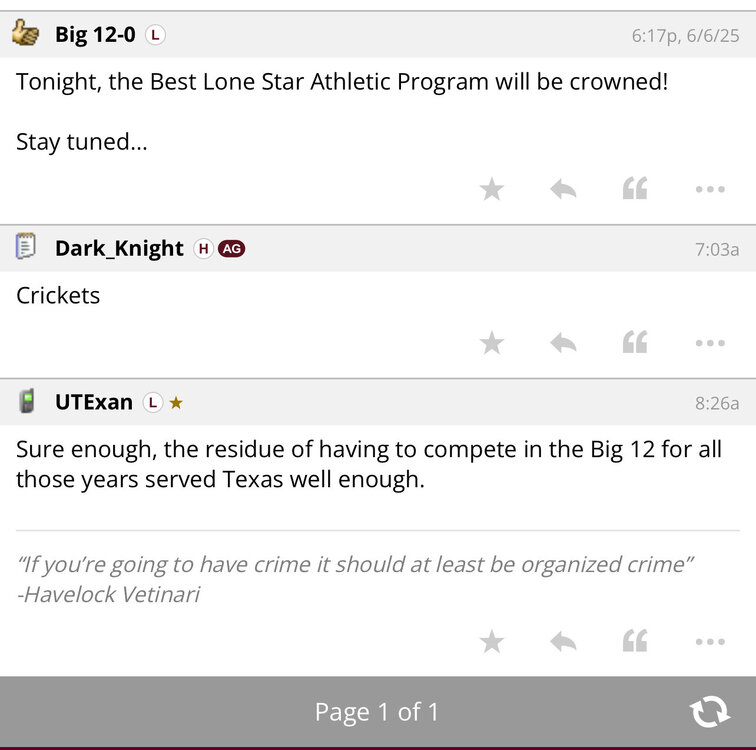The width and height of the screenshot is (756, 750).
Task: Open the Page 1 of 1 selector
Action: 376,712
